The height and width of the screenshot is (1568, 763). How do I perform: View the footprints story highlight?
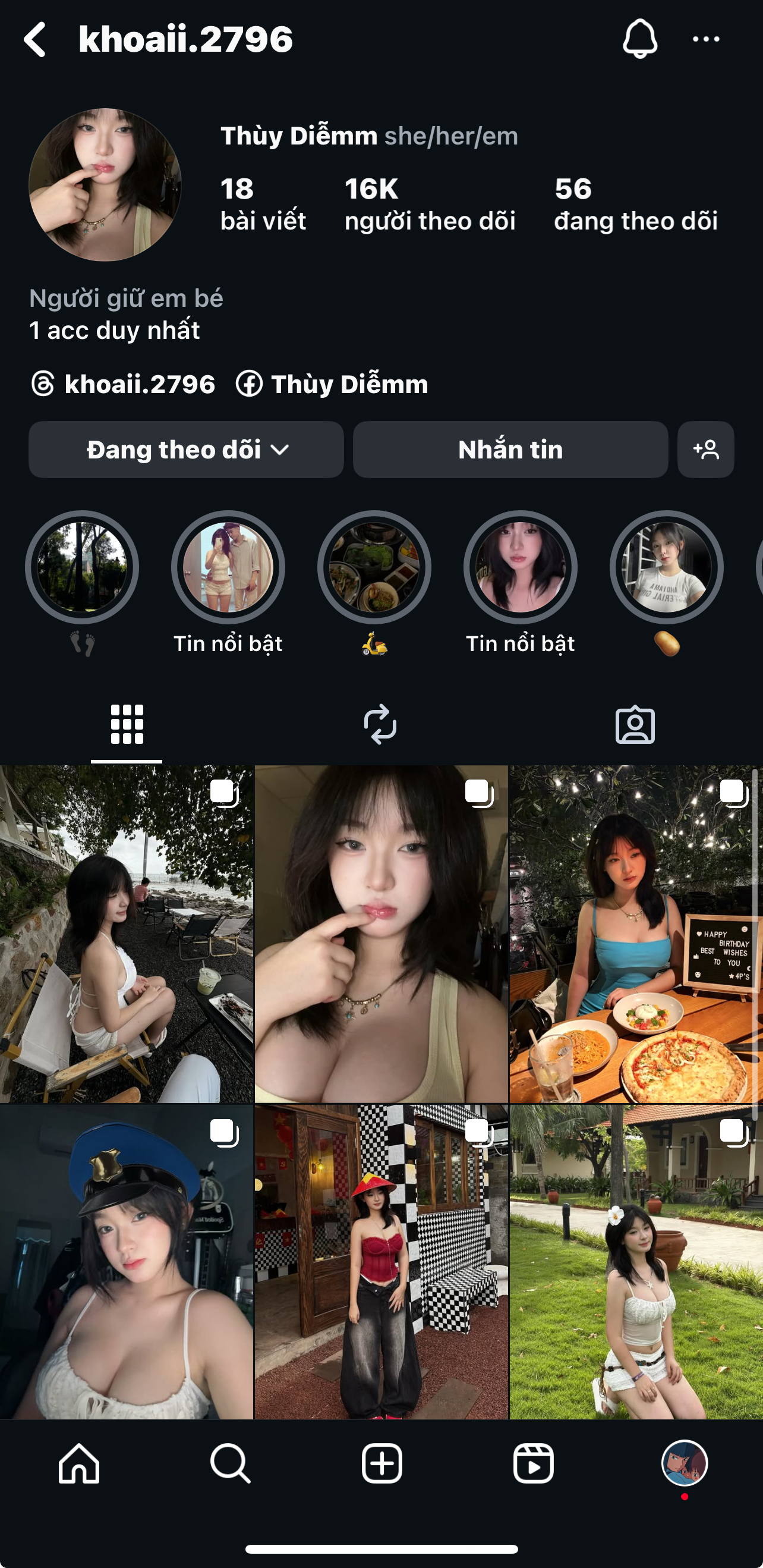82,567
